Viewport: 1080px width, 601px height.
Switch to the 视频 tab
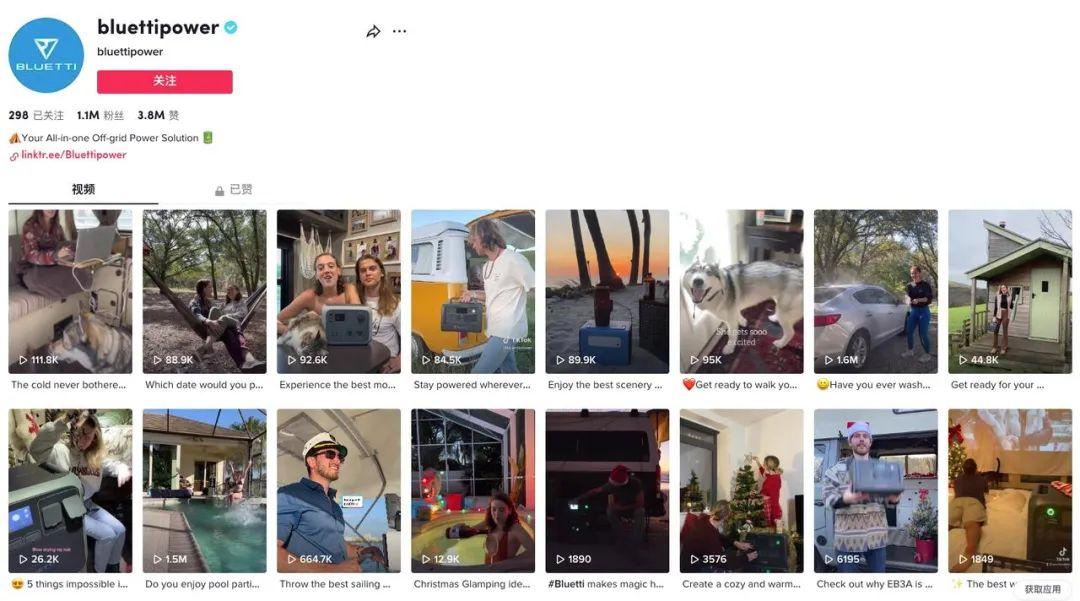point(83,189)
